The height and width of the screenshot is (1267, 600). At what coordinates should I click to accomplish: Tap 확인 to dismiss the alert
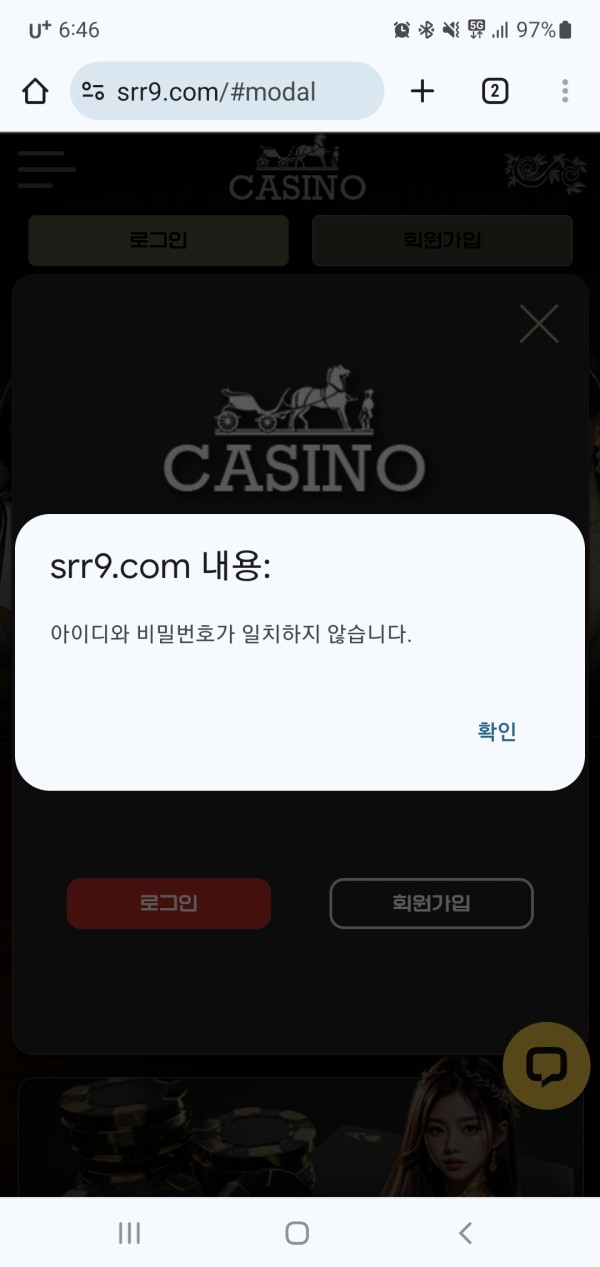tap(496, 731)
